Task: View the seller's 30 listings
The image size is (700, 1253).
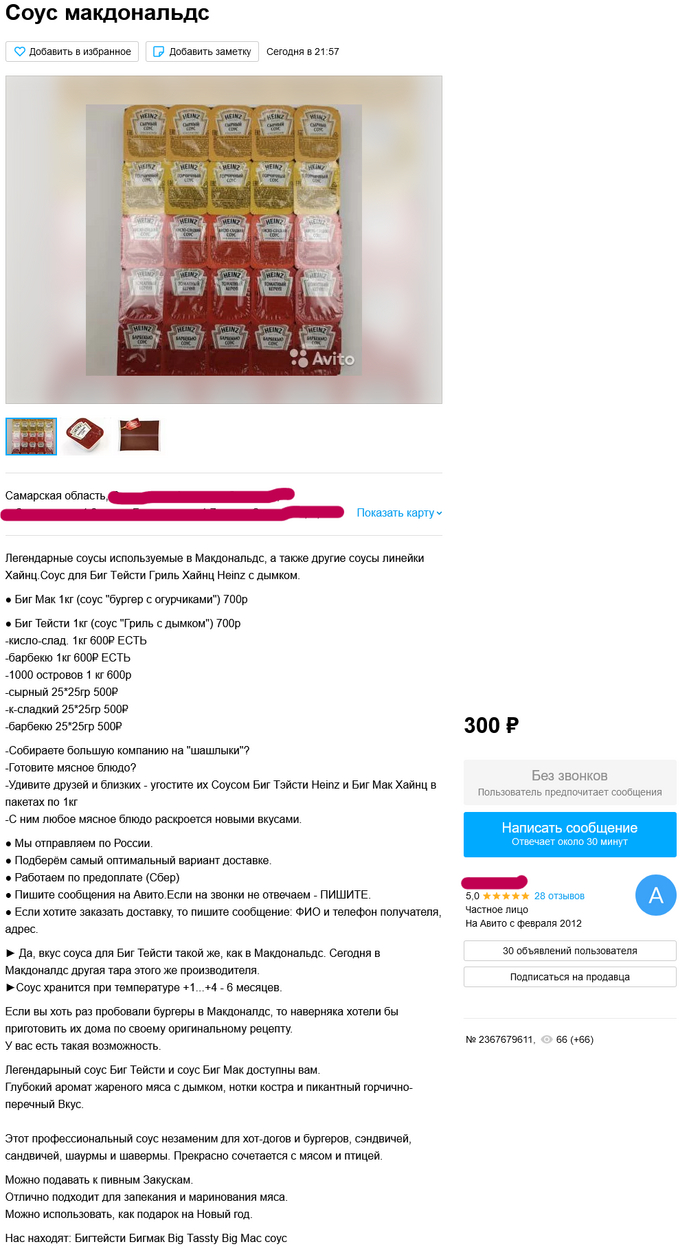Action: [569, 951]
